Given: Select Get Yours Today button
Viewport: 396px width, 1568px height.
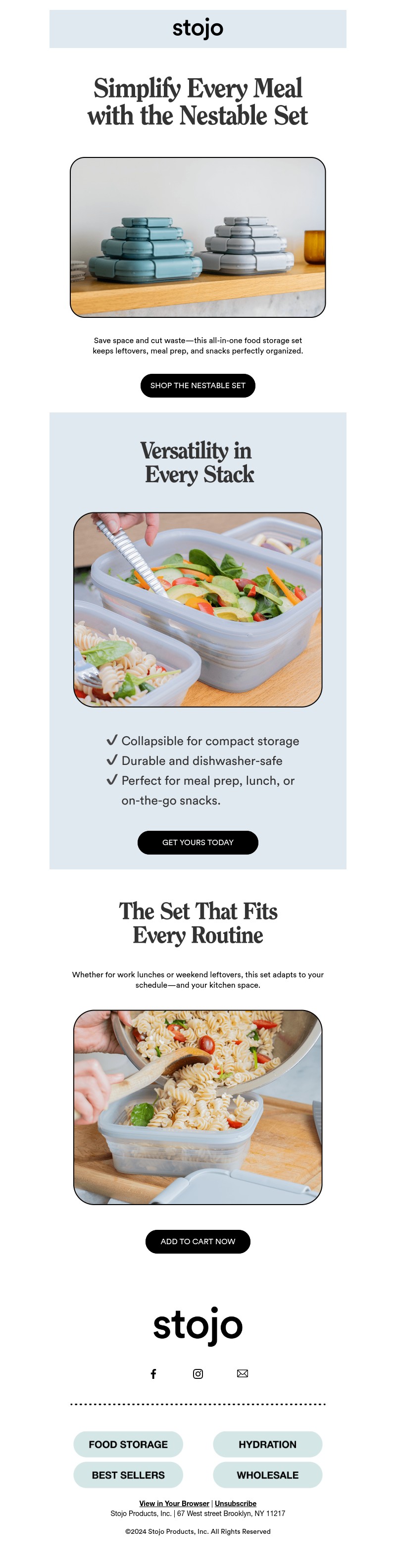Looking at the screenshot, I should point(198,843).
